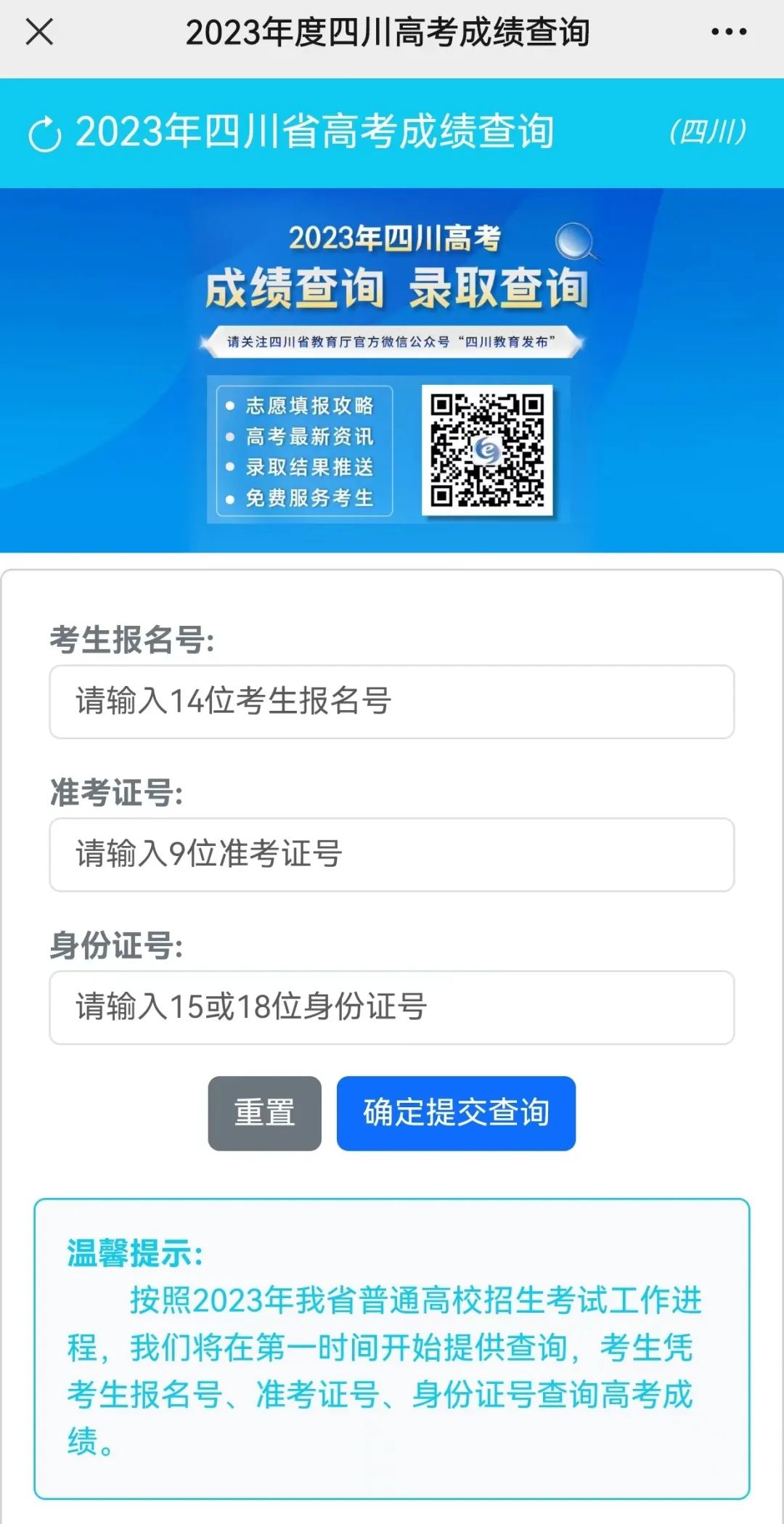
Task: Focus the 准考证号 input field
Action: [x=392, y=855]
